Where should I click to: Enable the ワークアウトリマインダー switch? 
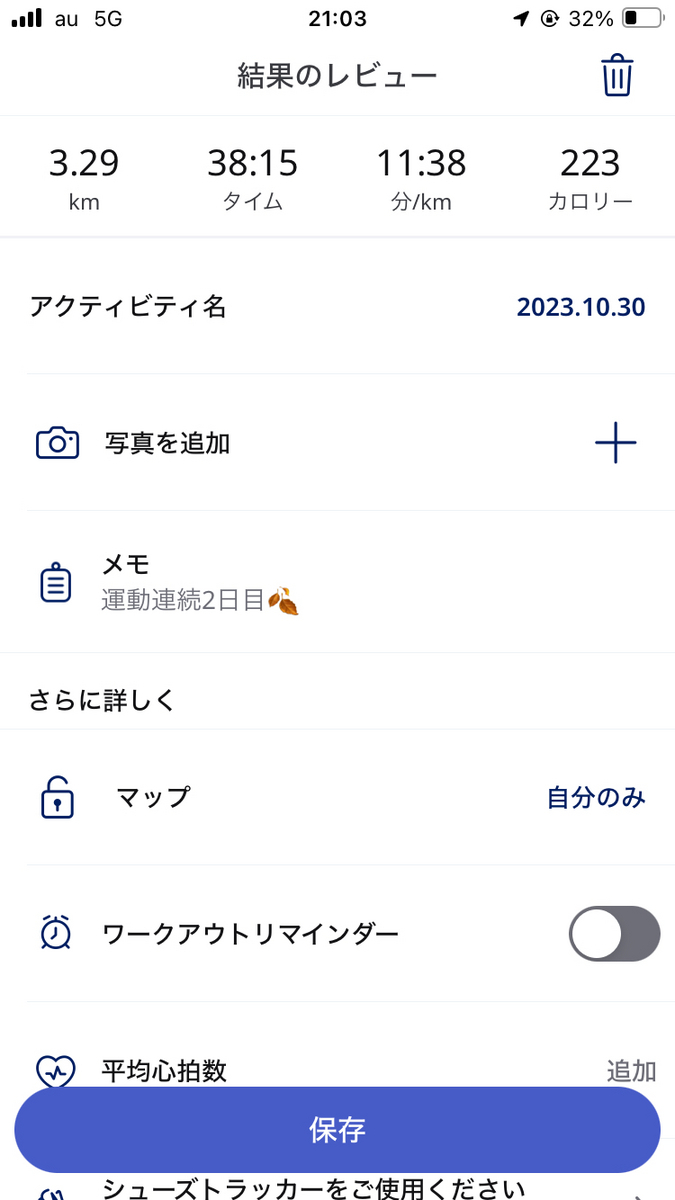click(x=614, y=934)
